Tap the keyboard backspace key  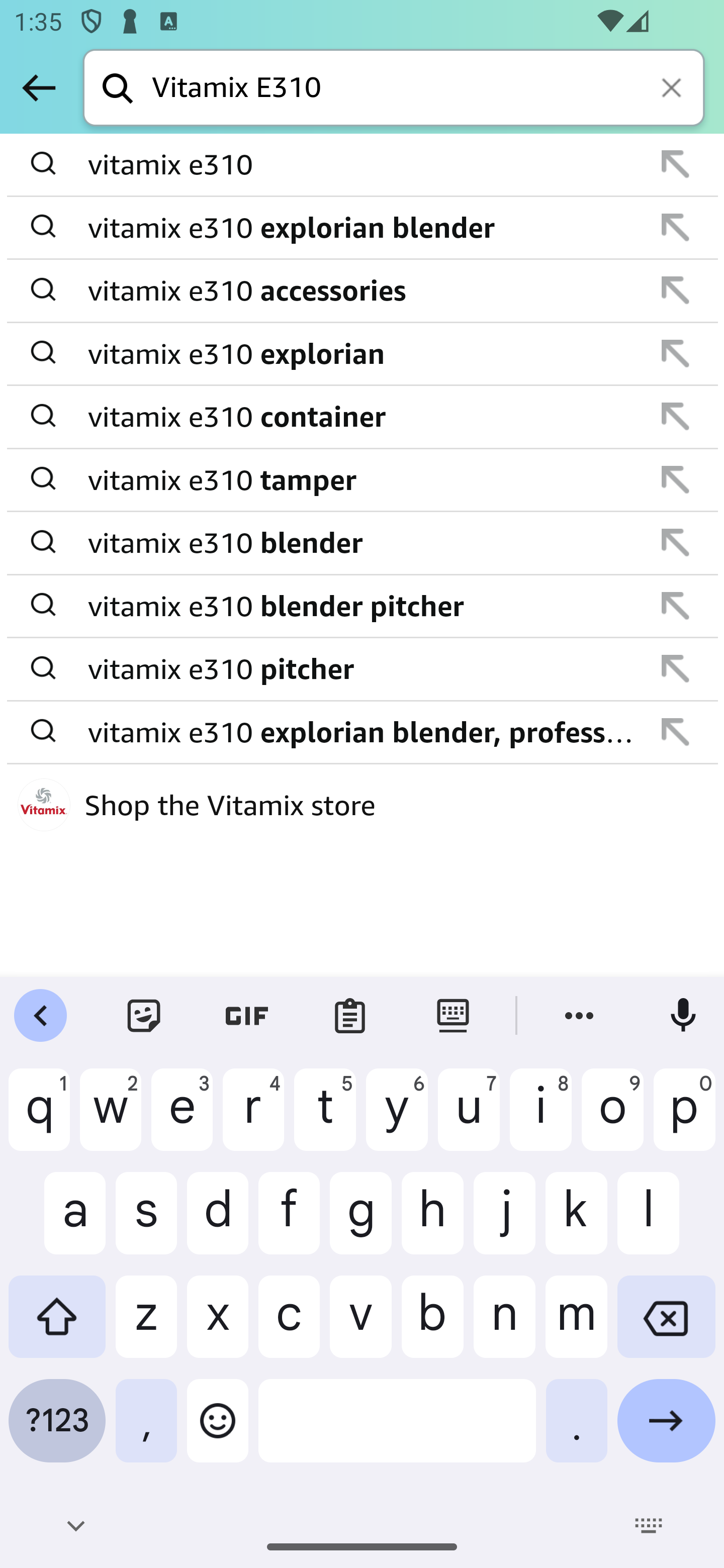(x=666, y=1317)
